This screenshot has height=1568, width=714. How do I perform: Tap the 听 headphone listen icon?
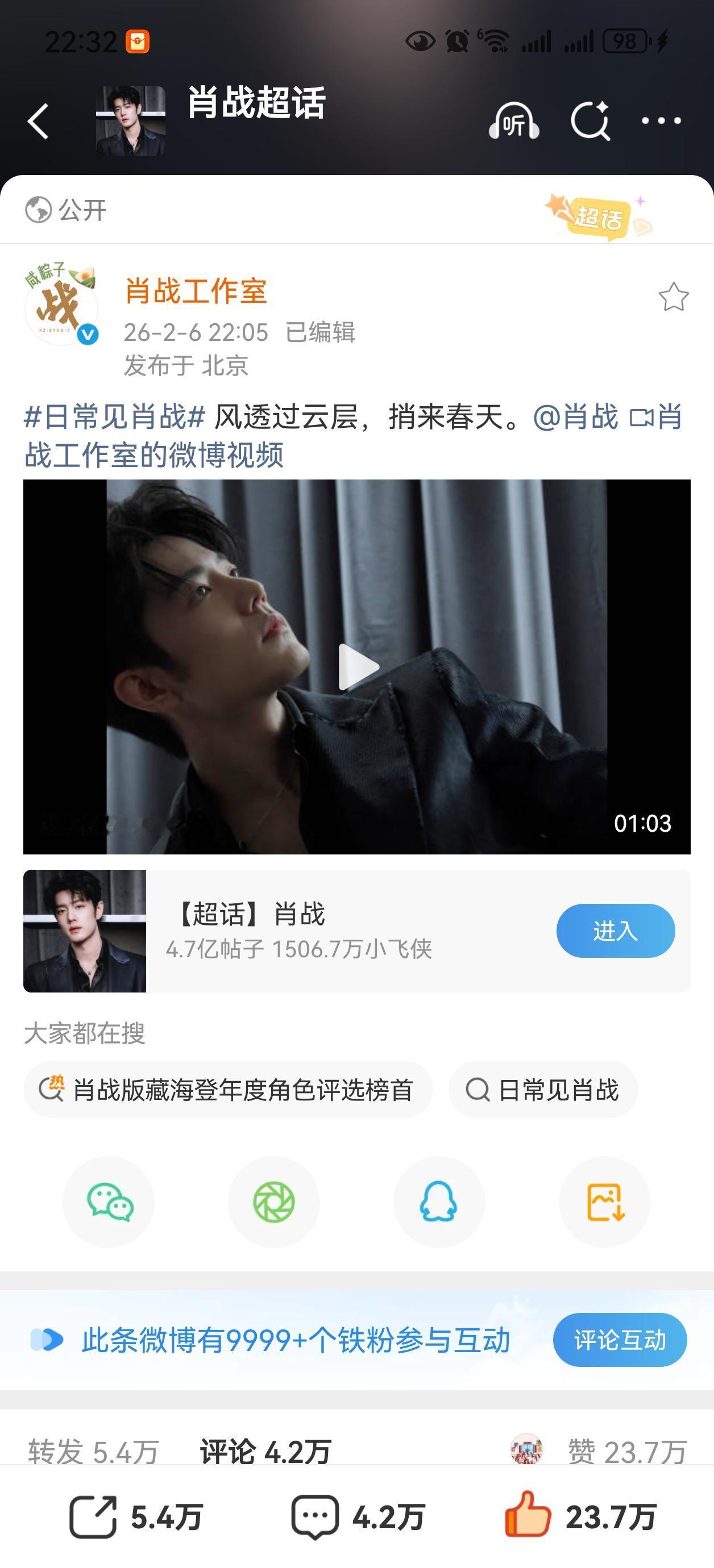(x=512, y=121)
